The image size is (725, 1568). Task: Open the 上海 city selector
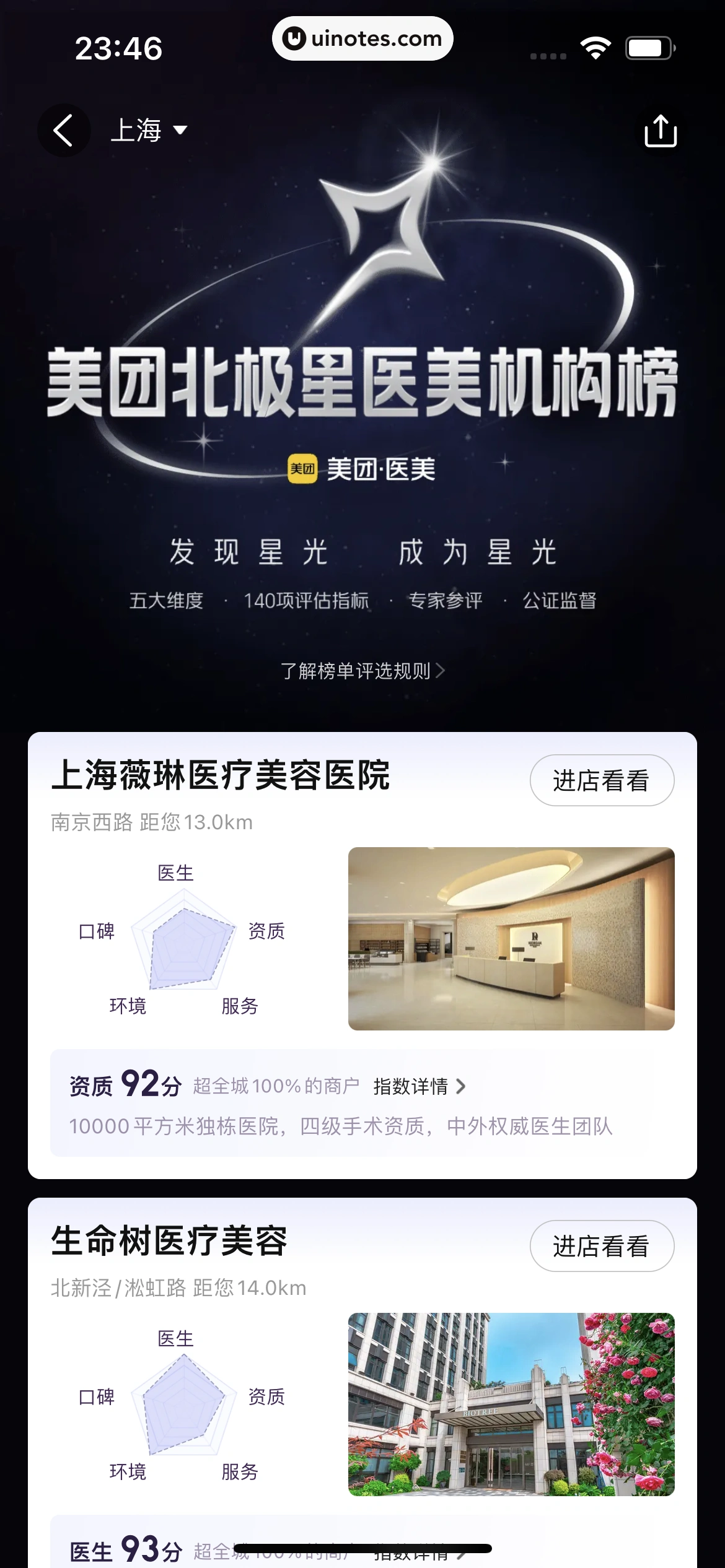(x=149, y=131)
